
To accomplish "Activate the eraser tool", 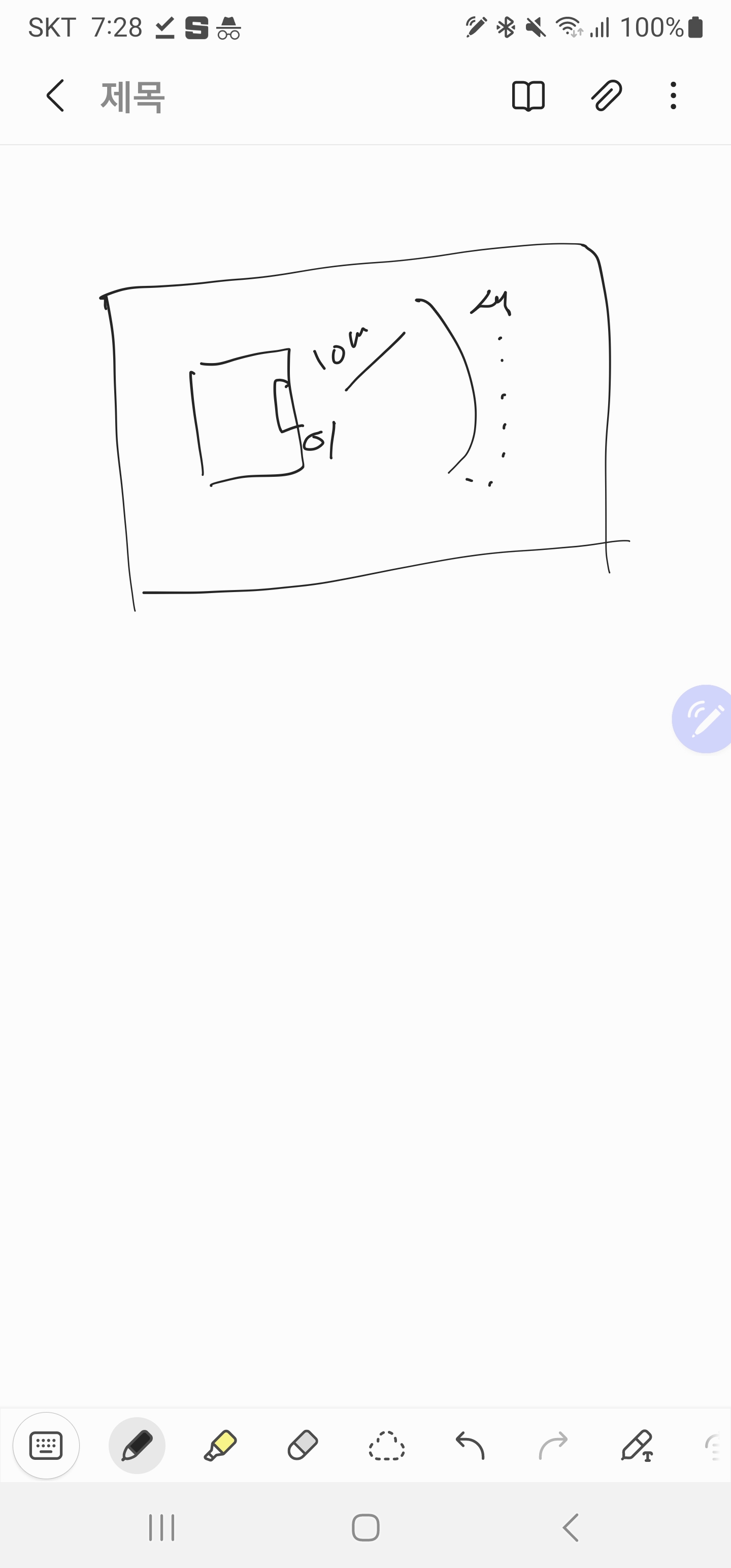I will [303, 1445].
